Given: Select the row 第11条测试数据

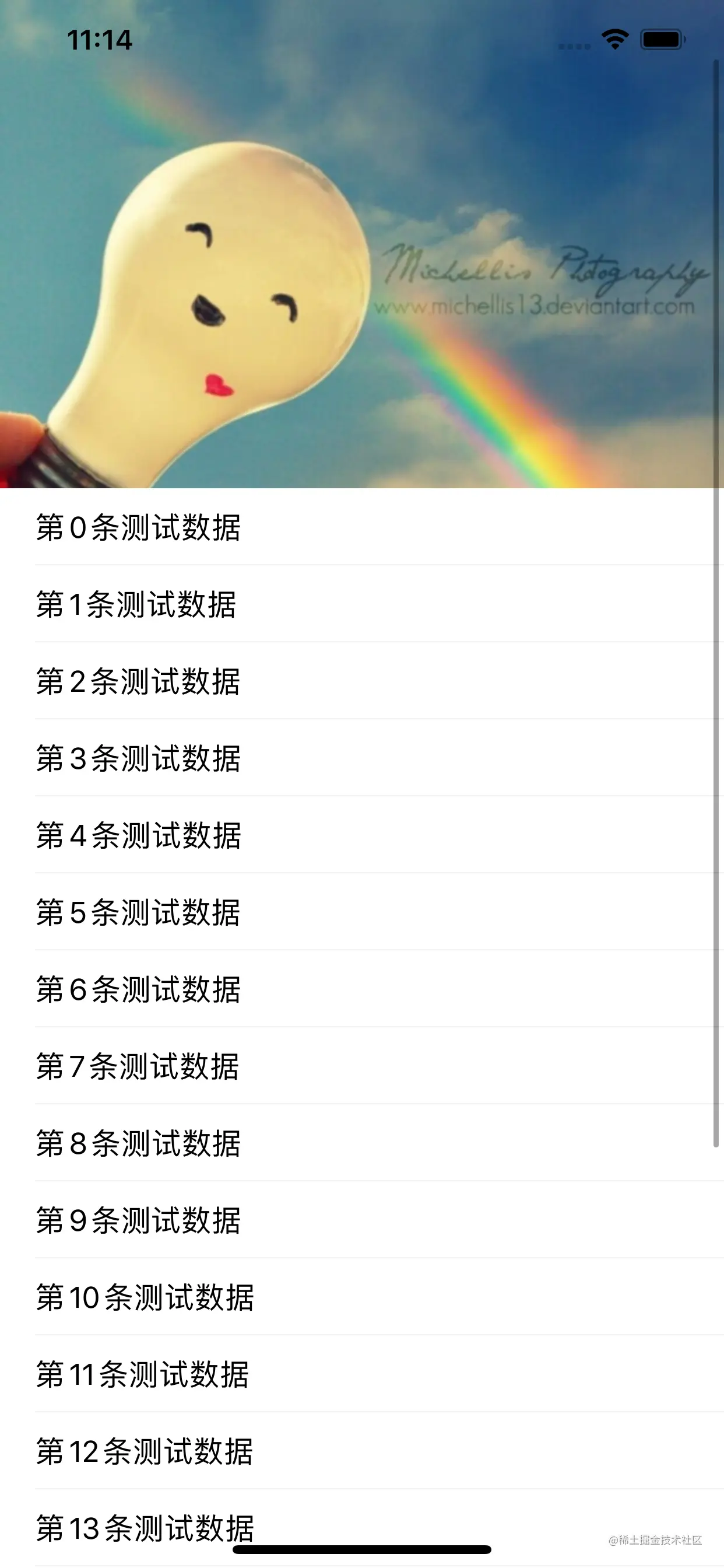Looking at the screenshot, I should pos(142,1374).
